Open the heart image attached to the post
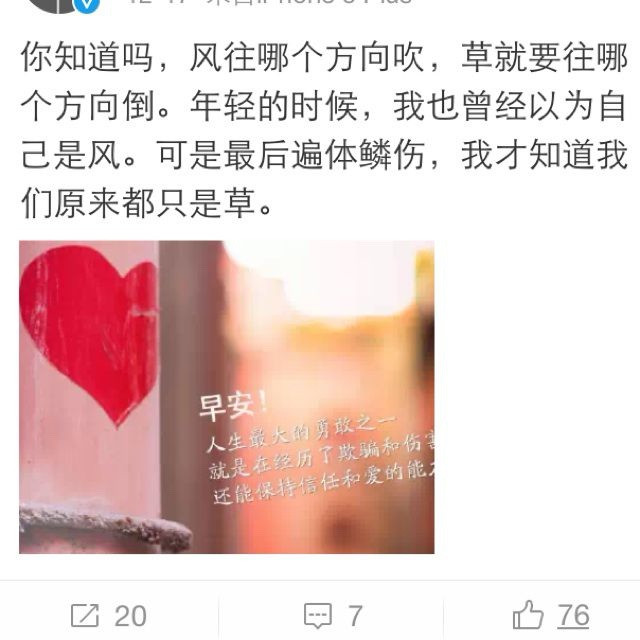The image size is (640, 640). coord(226,396)
